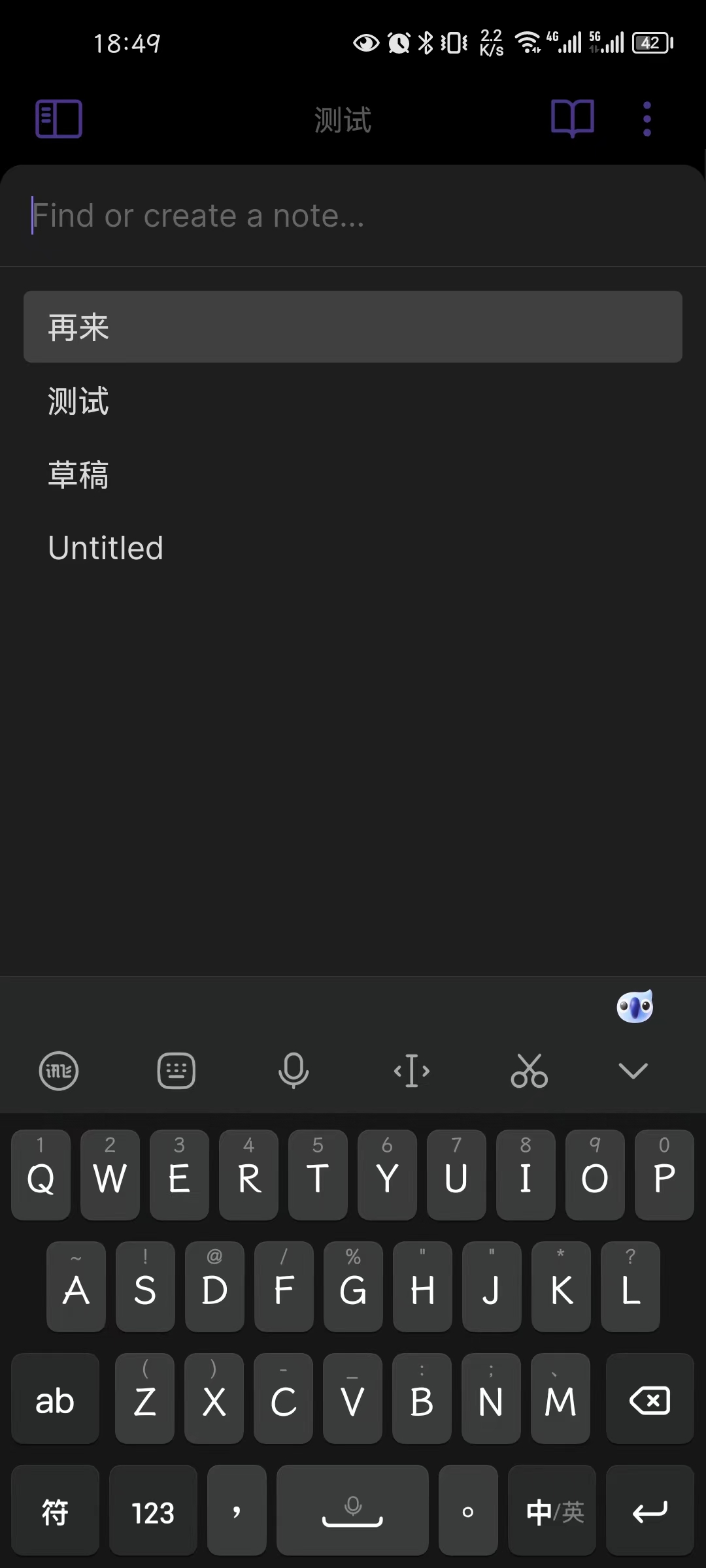This screenshot has height=1568, width=706.
Task: Open the cursor positioning tool
Action: tap(411, 1071)
